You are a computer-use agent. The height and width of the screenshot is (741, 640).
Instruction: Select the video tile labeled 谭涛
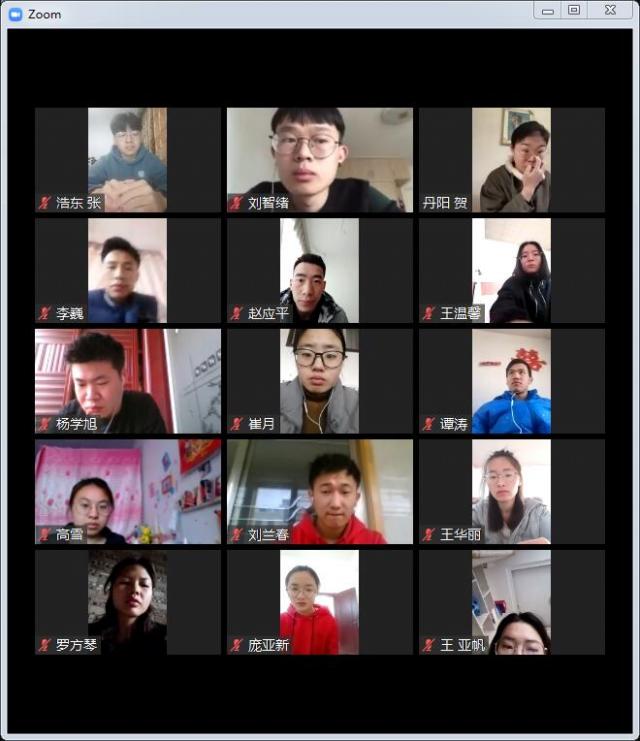tap(511, 381)
